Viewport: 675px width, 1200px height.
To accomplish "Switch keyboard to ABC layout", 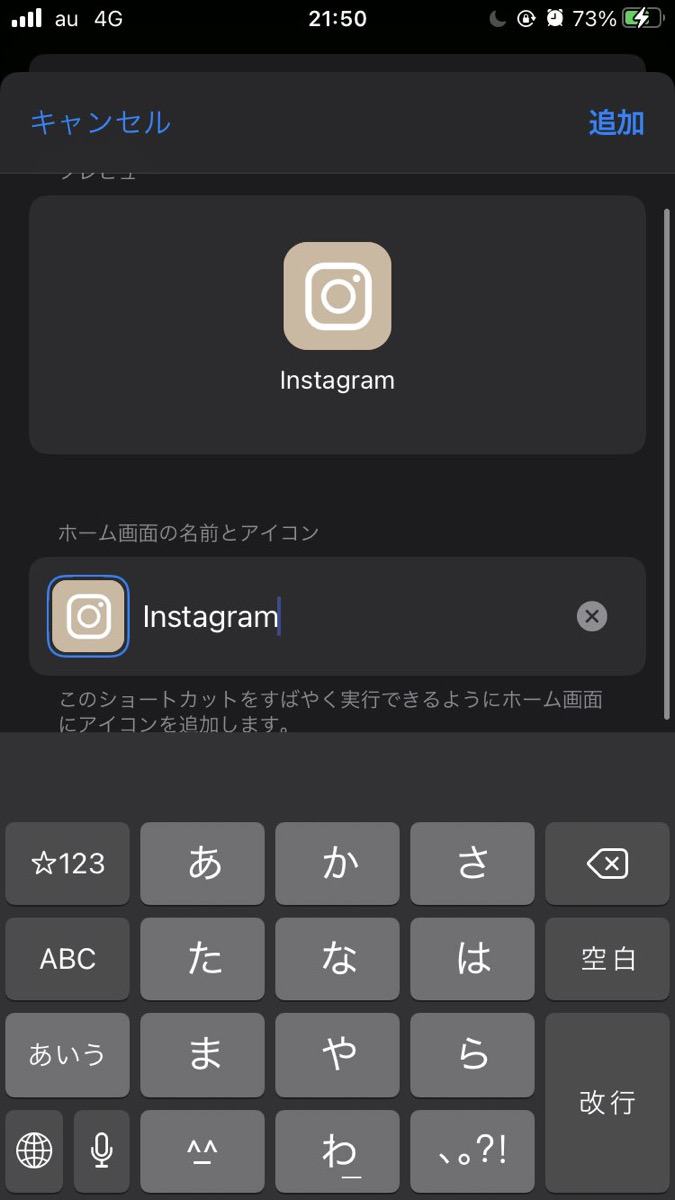I will (67, 959).
